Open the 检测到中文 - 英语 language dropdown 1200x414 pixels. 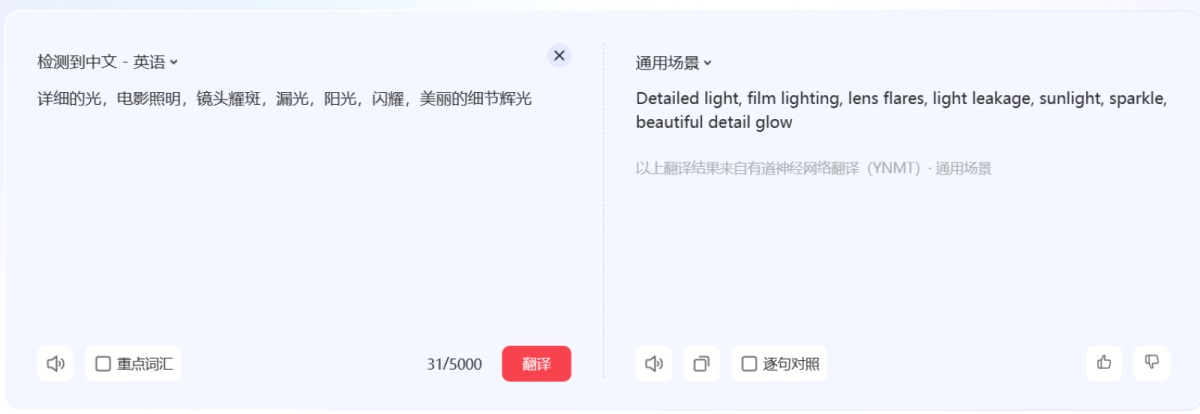click(107, 62)
